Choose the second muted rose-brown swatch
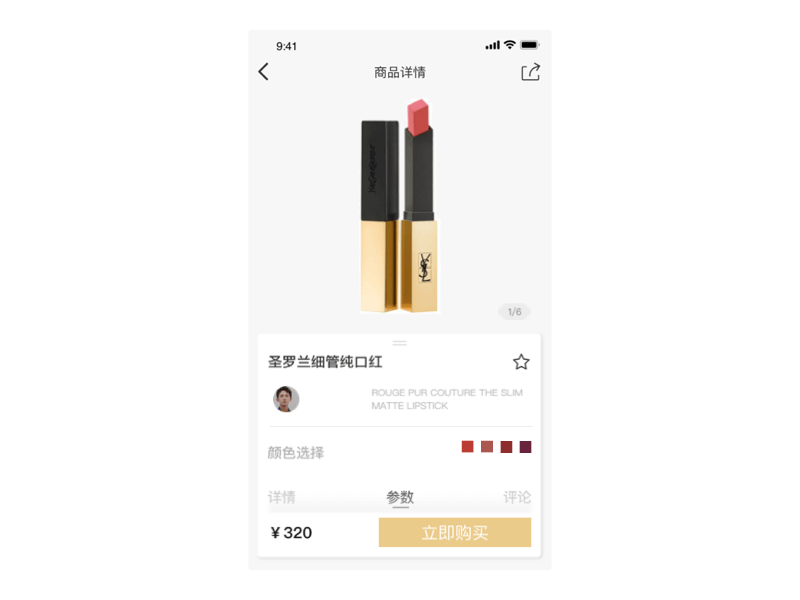The height and width of the screenshot is (600, 800). point(487,447)
